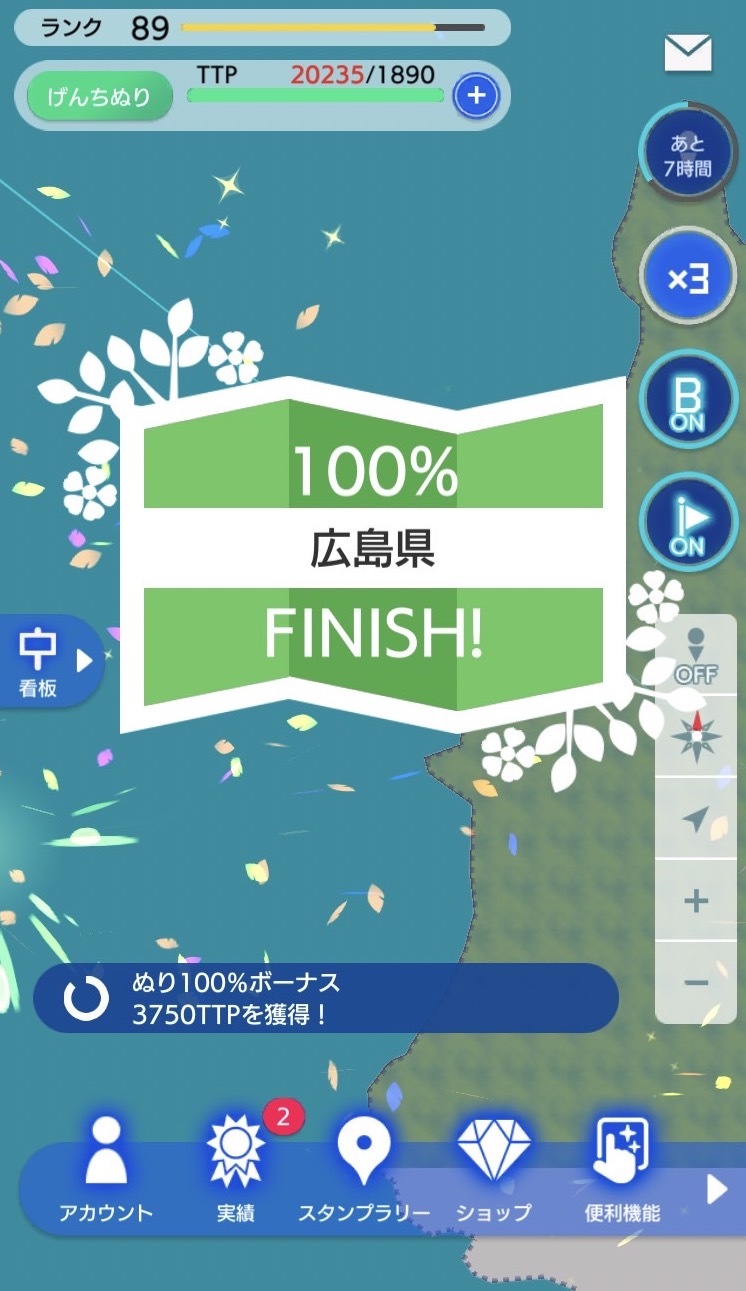Open the mail envelope inbox
746x1291 pixels.
point(688,53)
